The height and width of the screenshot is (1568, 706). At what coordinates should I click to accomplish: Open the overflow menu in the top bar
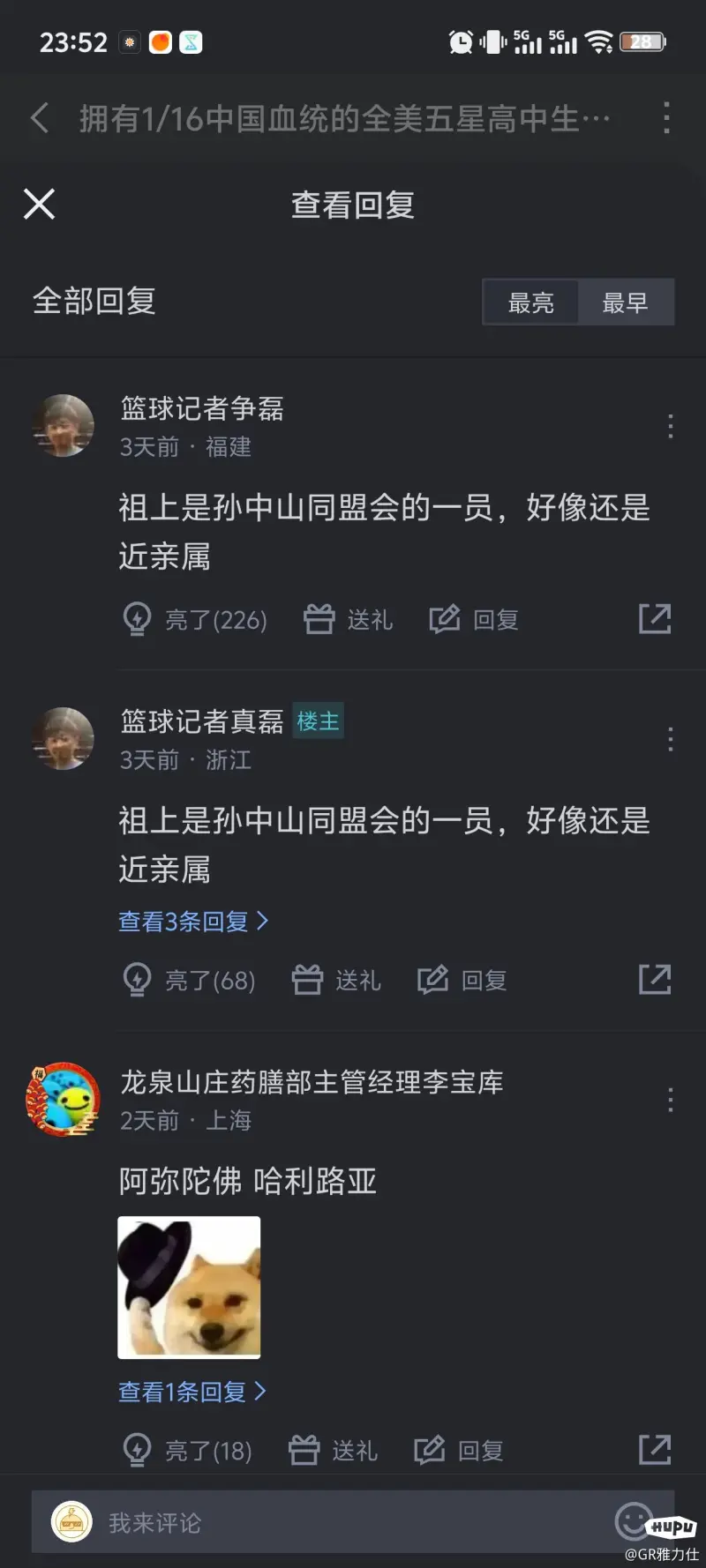point(666,117)
